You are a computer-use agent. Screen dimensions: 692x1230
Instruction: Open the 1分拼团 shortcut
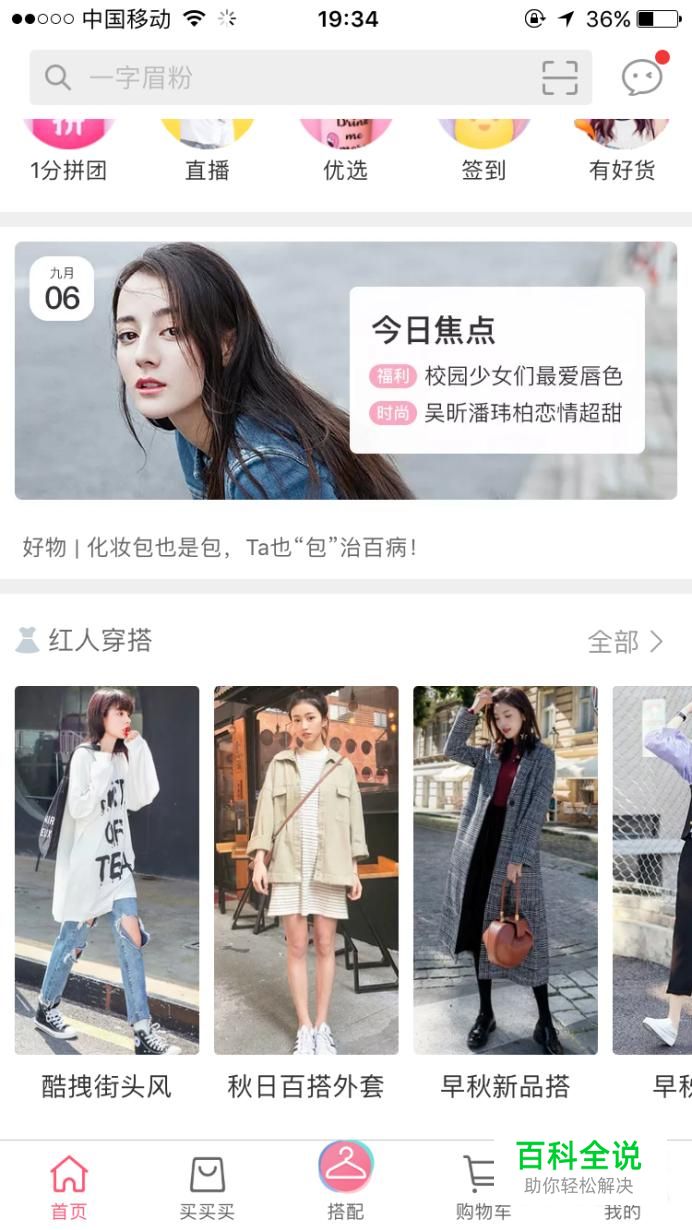click(x=69, y=150)
